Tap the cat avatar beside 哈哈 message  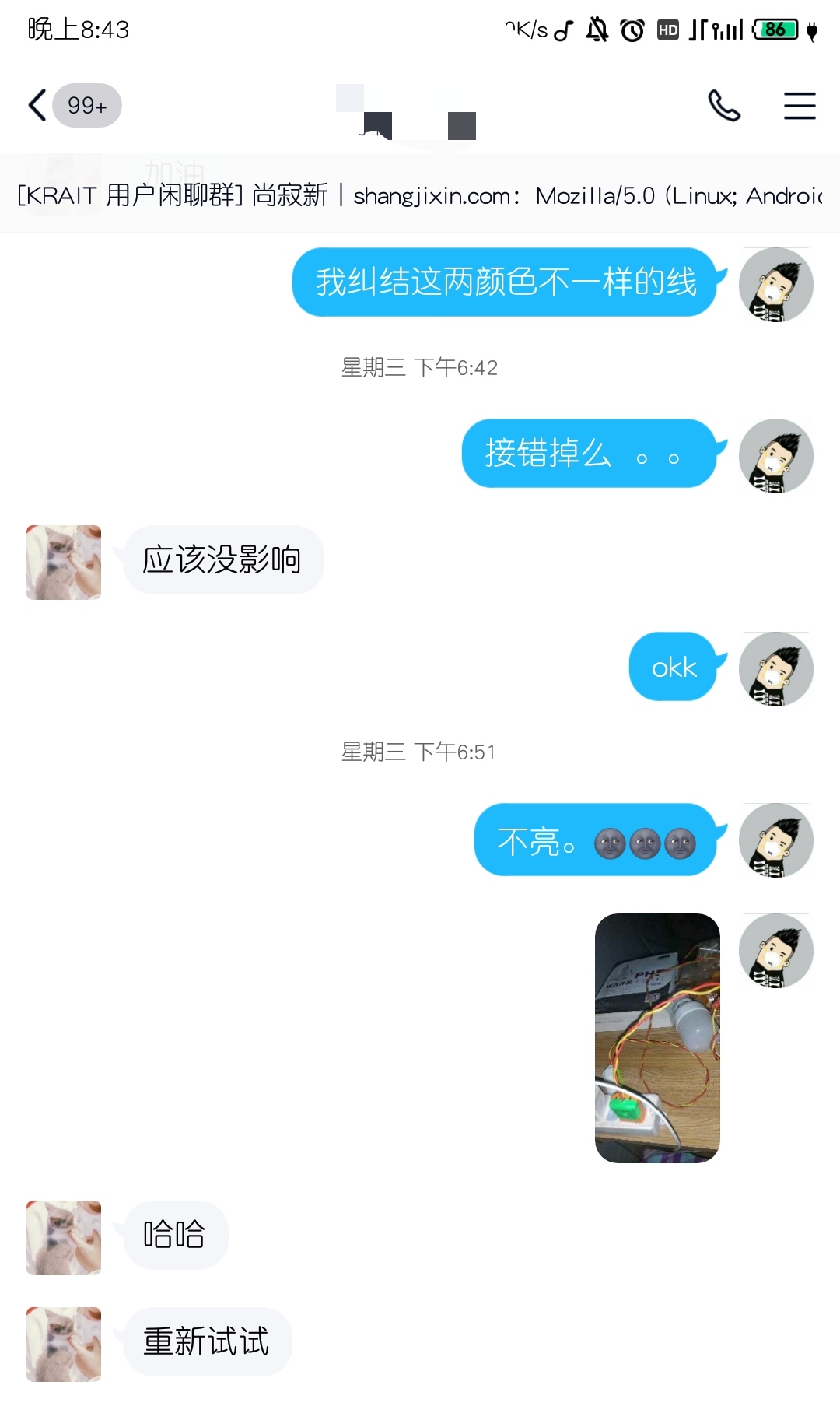[x=63, y=1238]
